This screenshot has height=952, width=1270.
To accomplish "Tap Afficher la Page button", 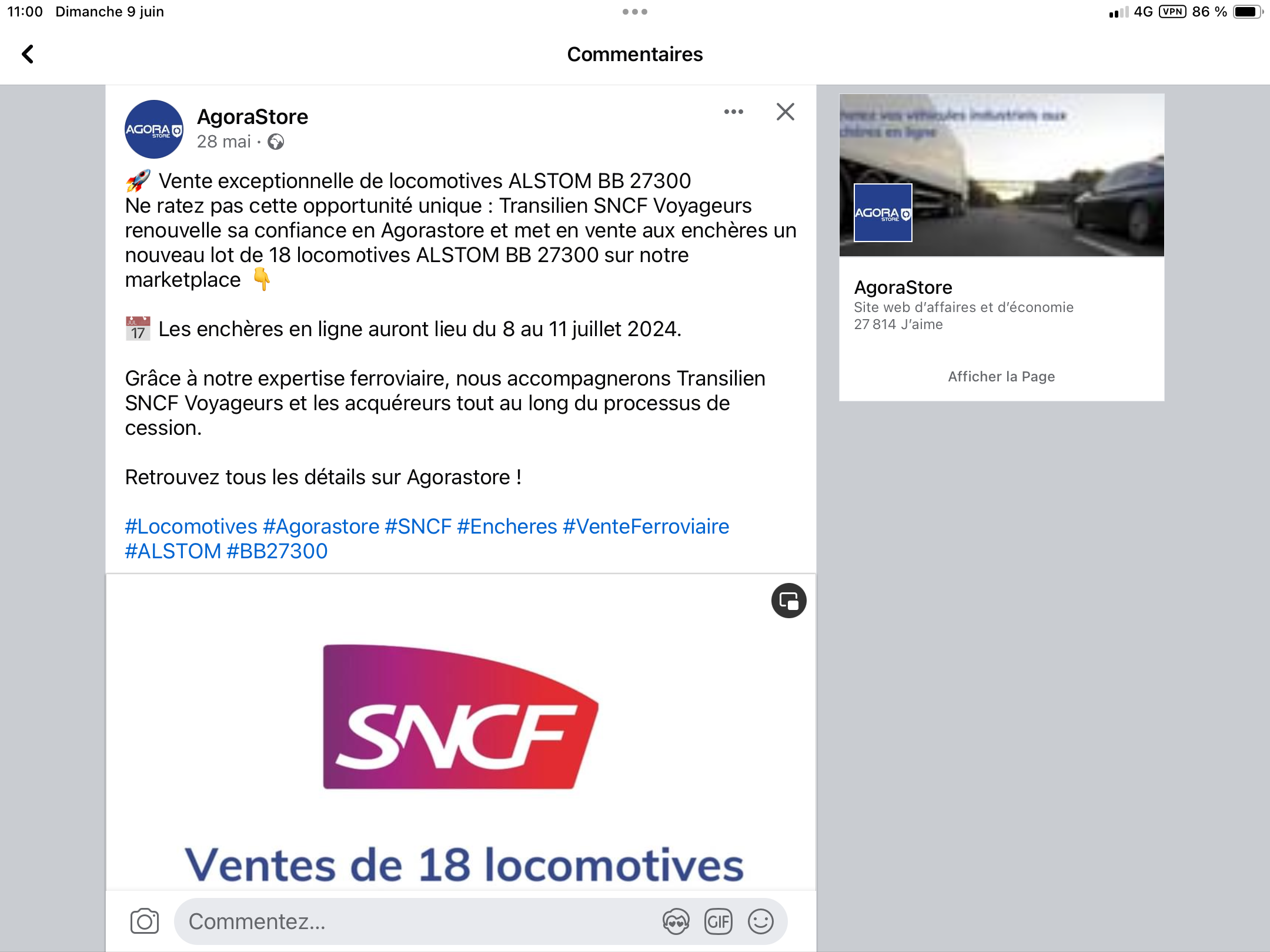I will coord(1001,377).
